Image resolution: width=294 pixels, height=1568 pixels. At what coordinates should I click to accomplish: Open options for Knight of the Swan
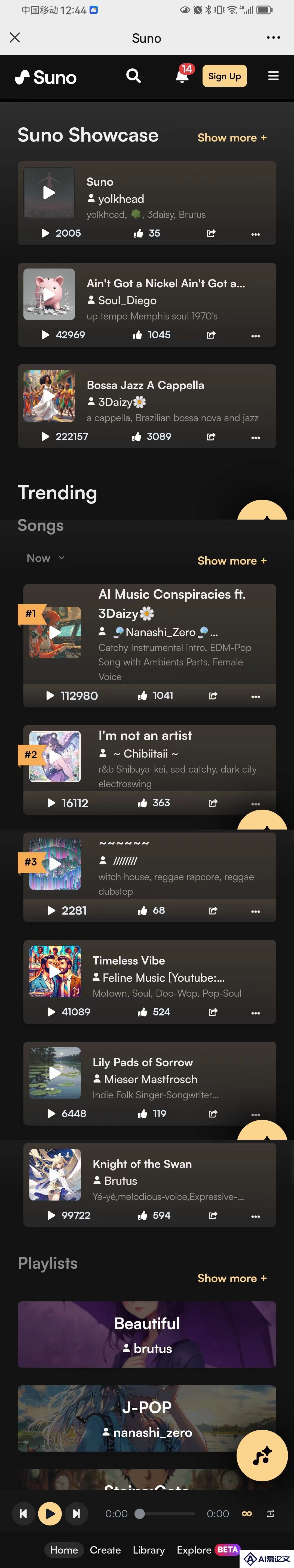255,1216
